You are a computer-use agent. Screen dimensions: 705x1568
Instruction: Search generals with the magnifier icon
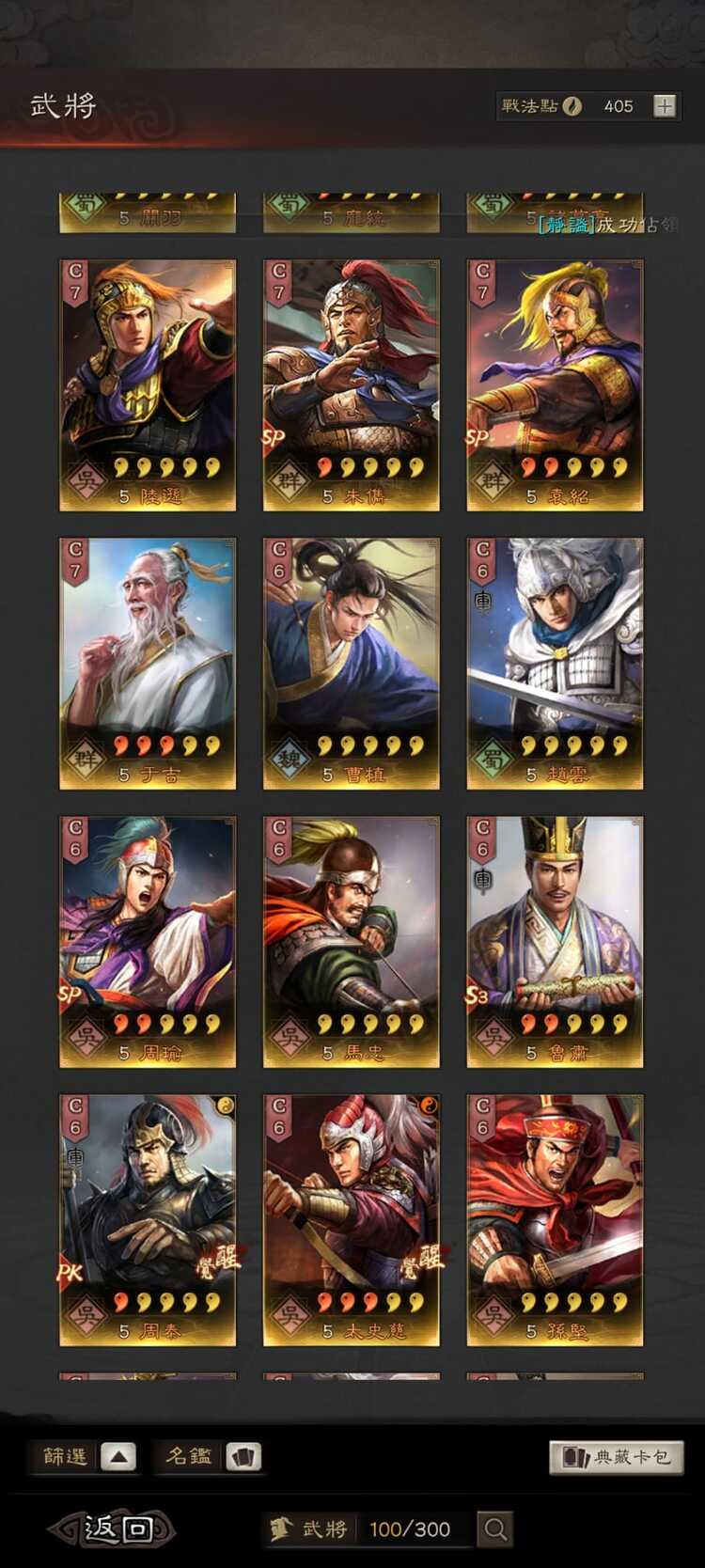point(495,1529)
